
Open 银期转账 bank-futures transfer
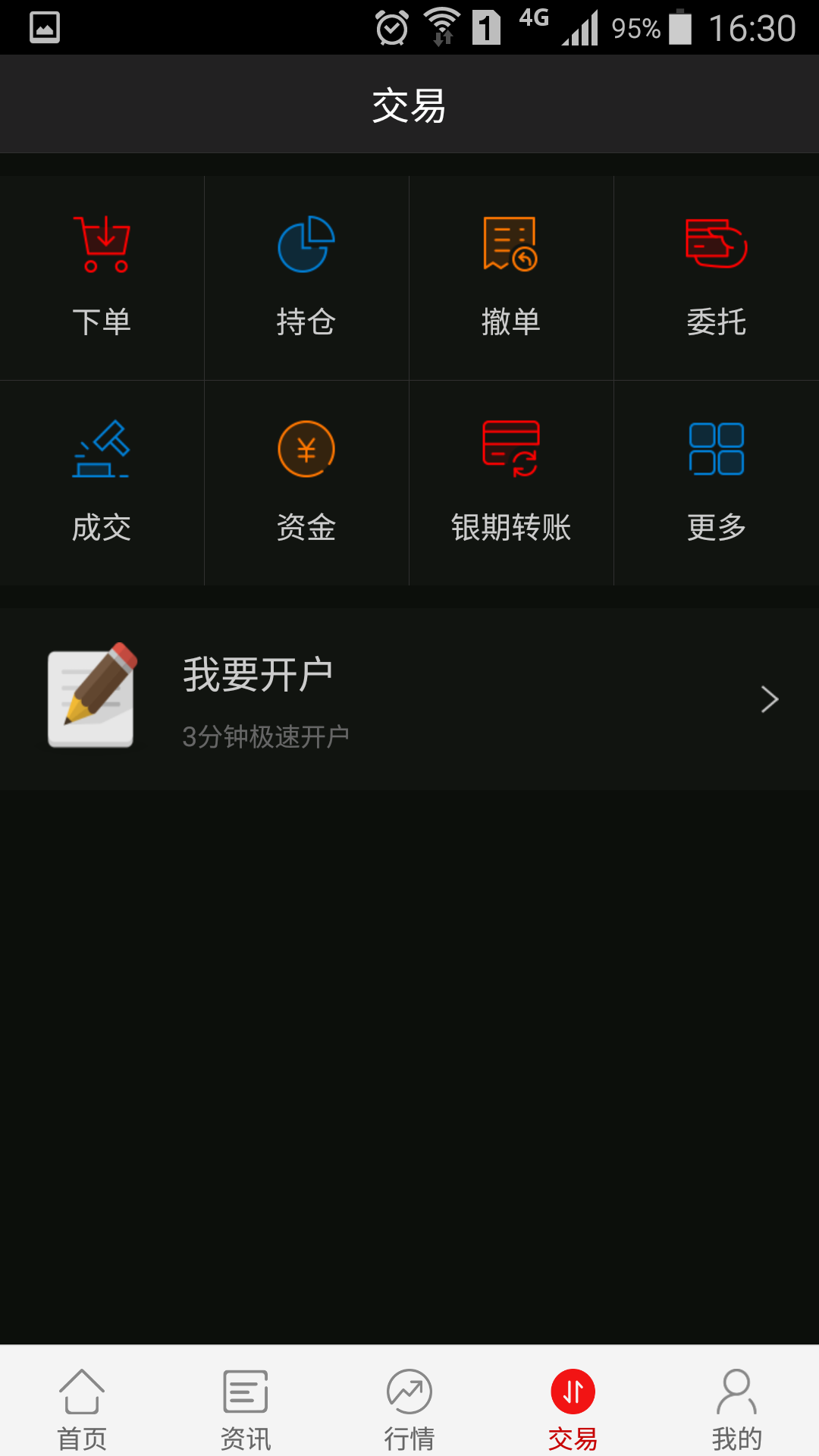pyautogui.click(x=511, y=482)
